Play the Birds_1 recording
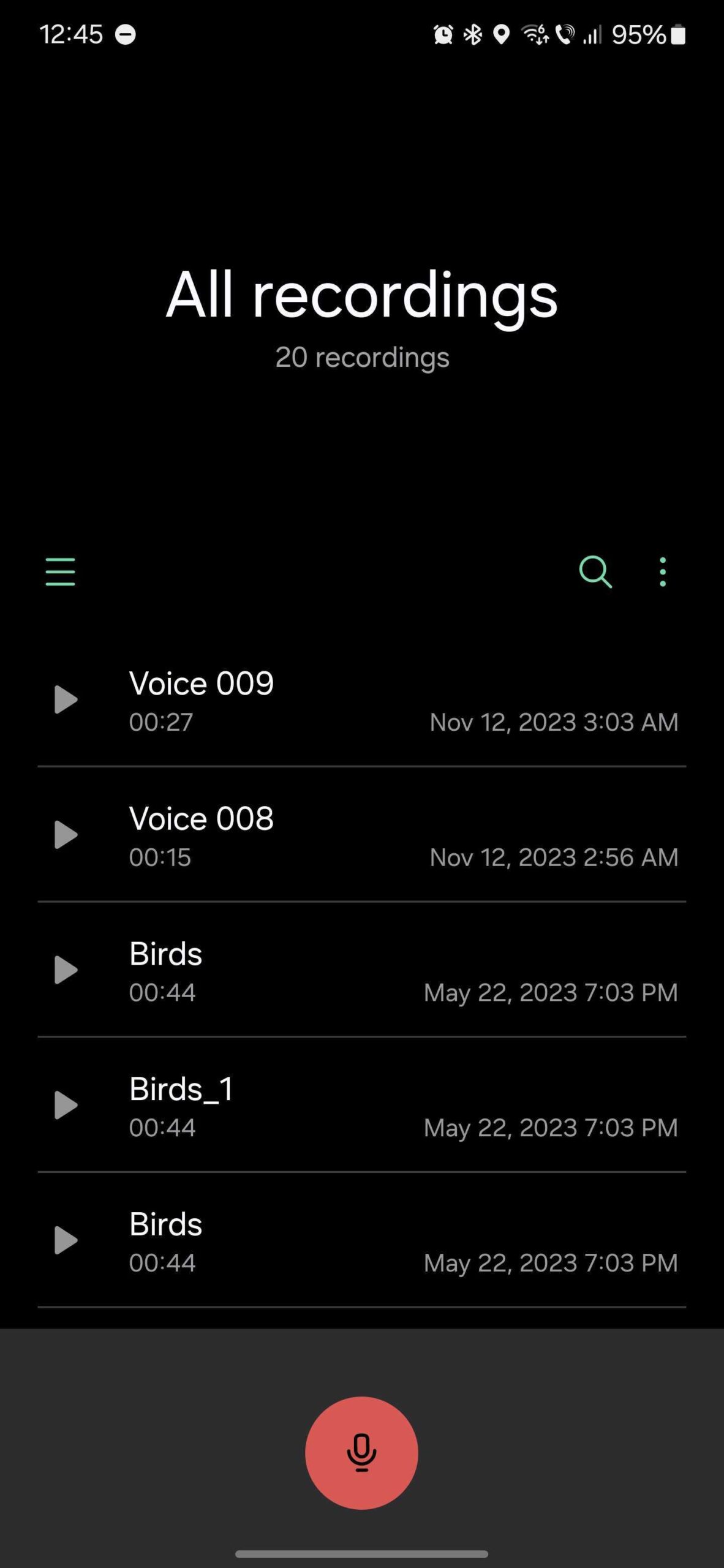The width and height of the screenshot is (724, 1568). tap(65, 1104)
